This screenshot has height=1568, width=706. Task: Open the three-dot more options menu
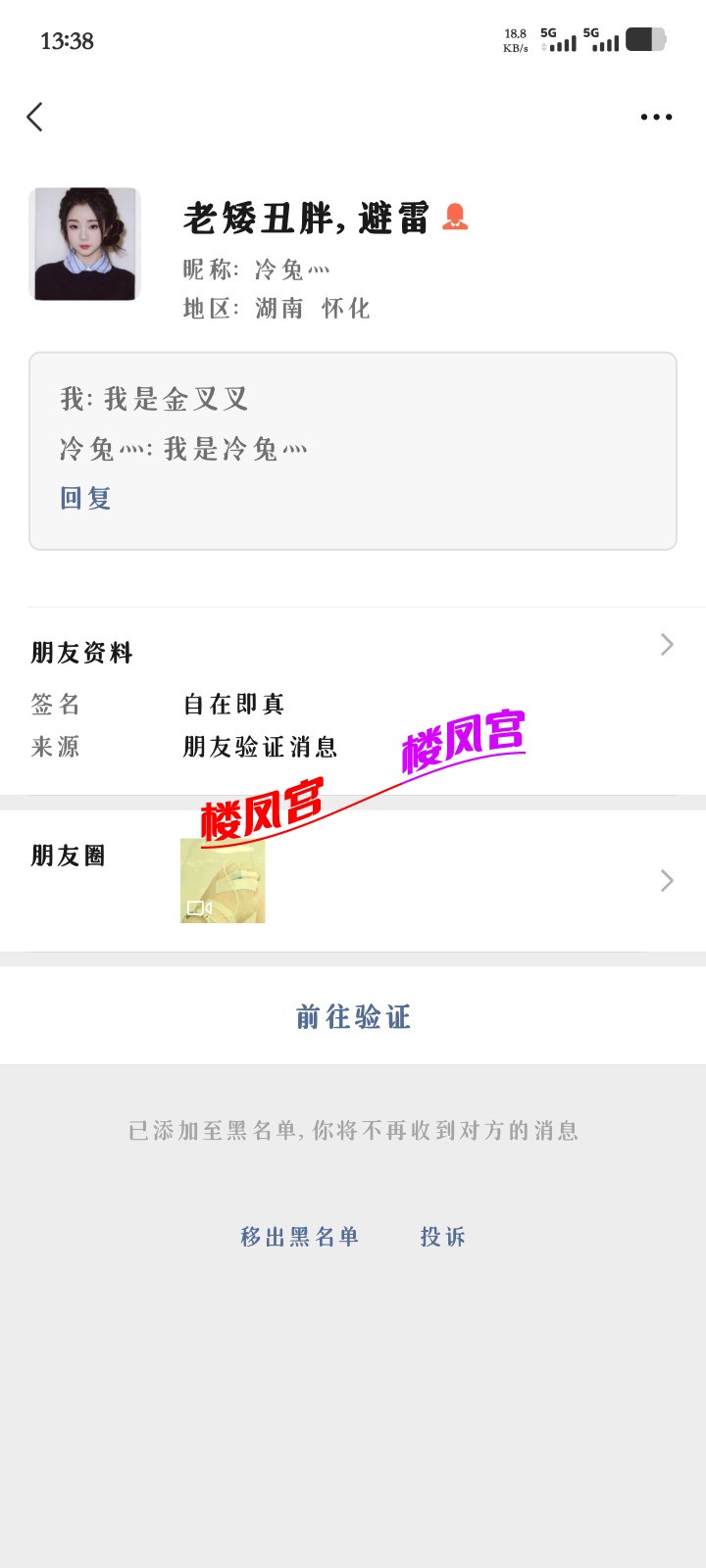[655, 117]
